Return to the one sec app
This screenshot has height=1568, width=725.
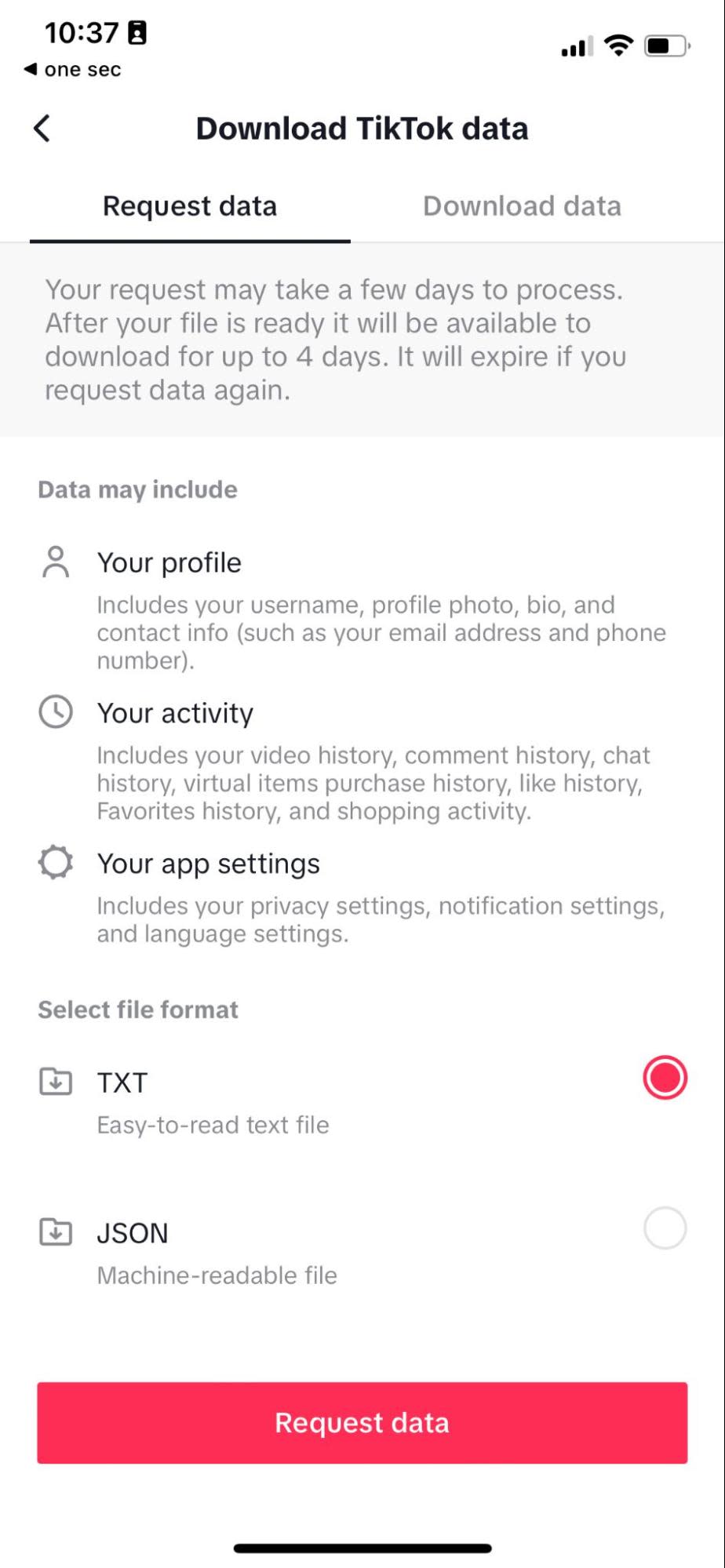73,70
